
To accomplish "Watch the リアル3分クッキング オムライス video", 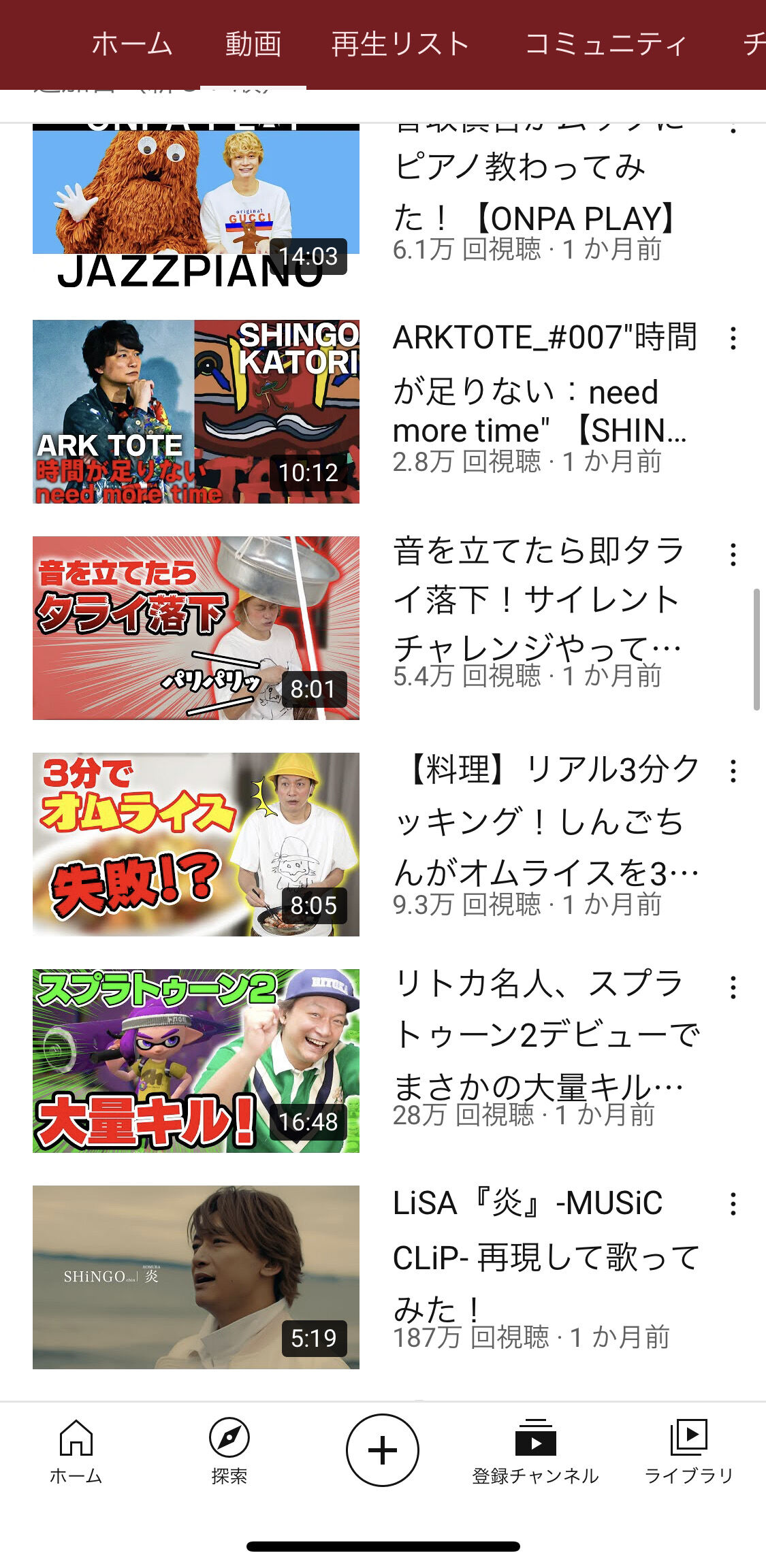I will click(x=196, y=845).
